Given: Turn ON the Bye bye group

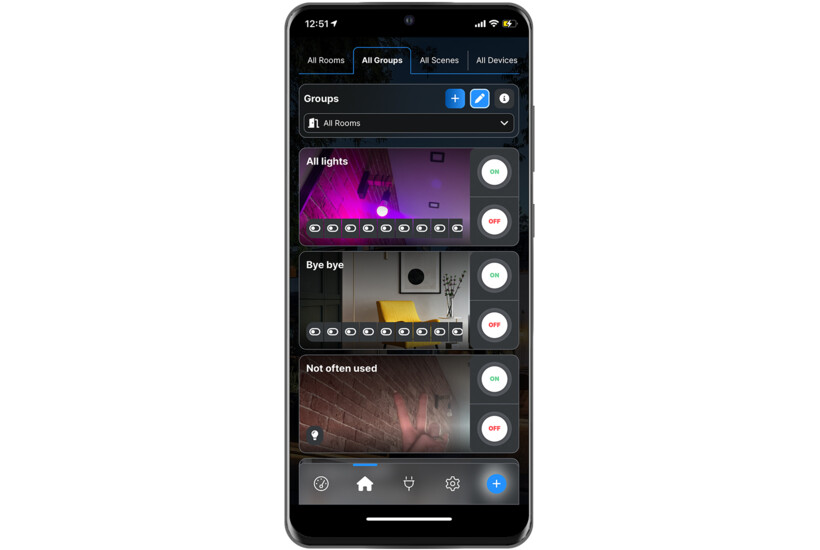Looking at the screenshot, I should coord(494,275).
